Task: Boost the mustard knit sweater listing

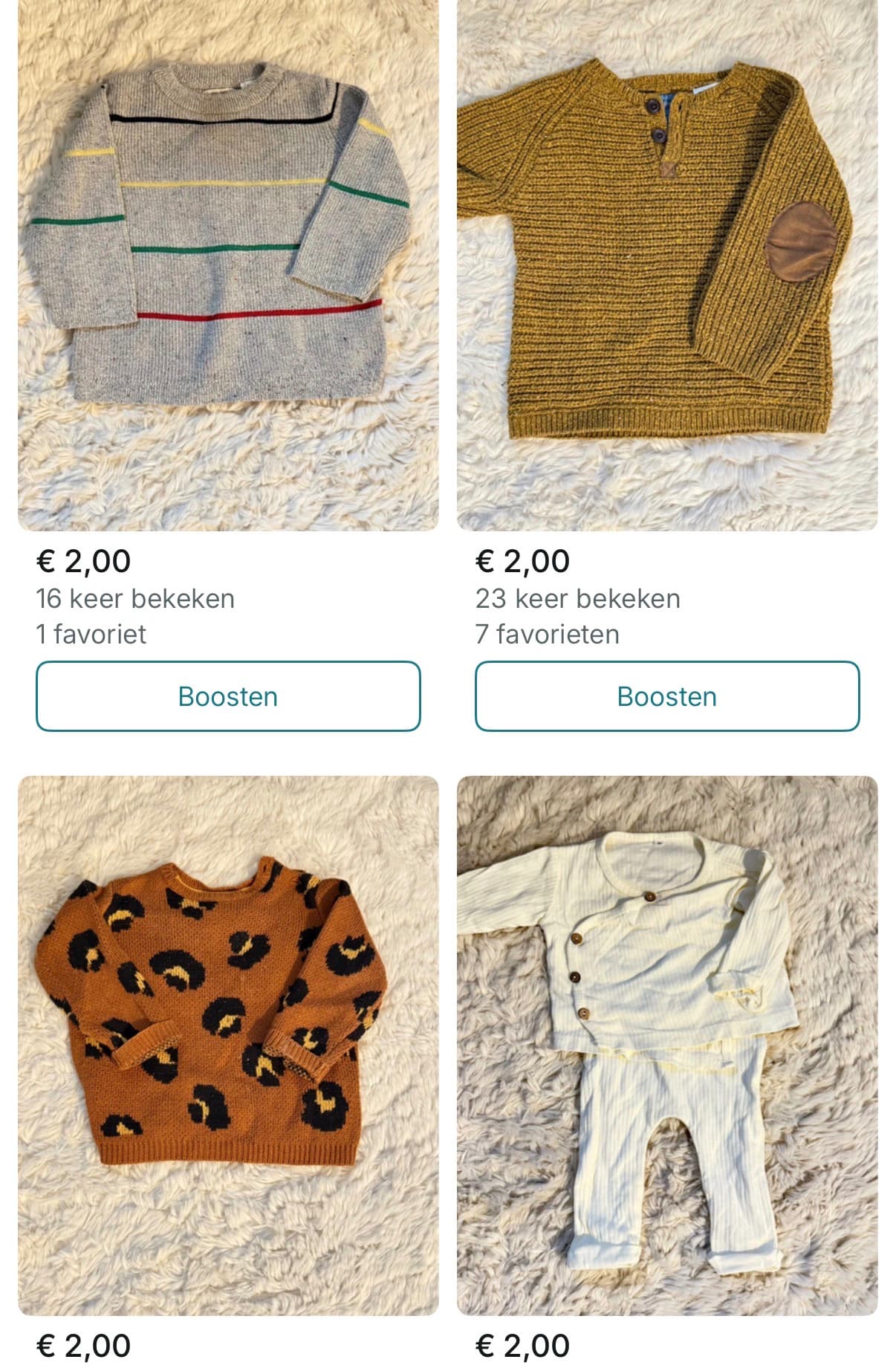Action: point(666,696)
